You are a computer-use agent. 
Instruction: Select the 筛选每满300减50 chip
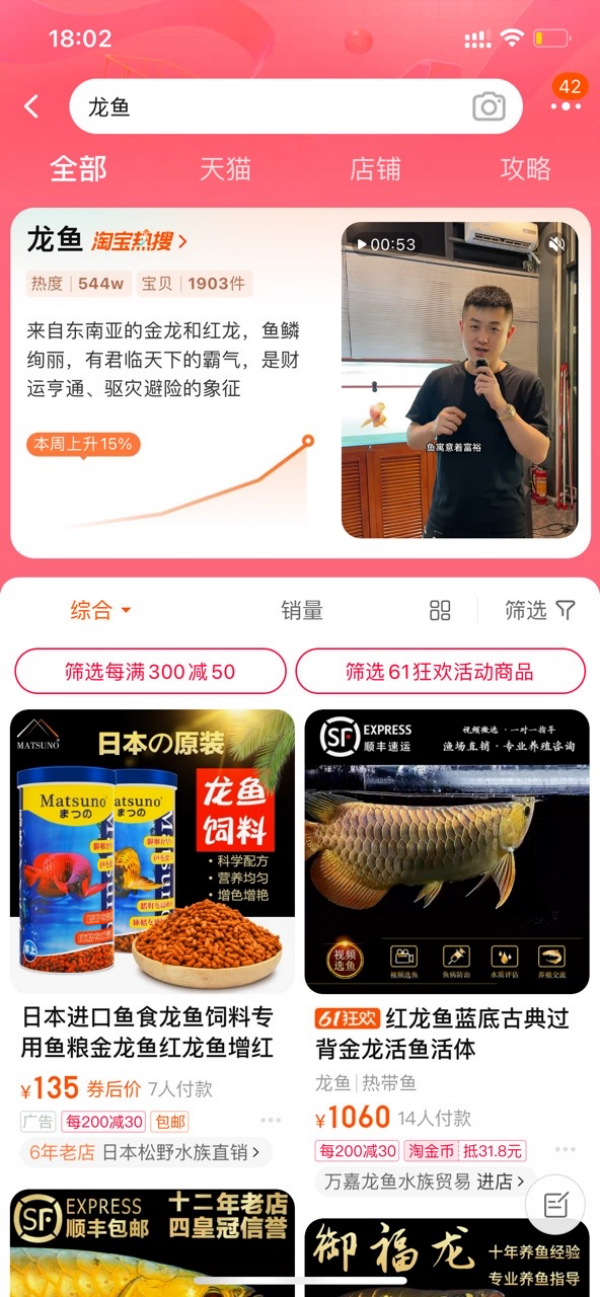point(150,671)
